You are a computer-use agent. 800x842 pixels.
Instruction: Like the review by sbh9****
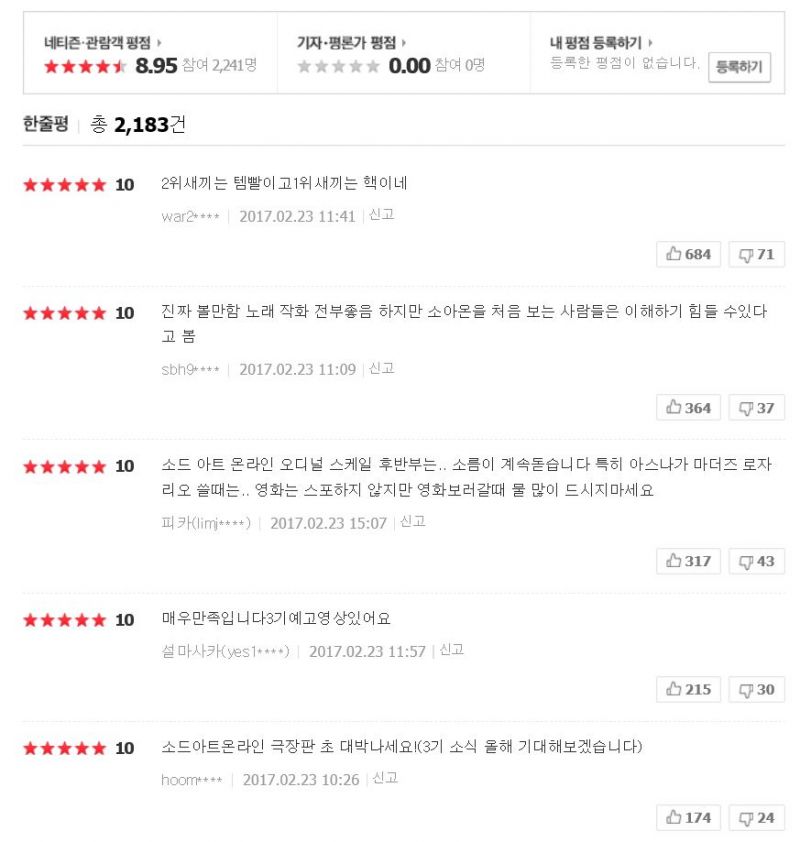pyautogui.click(x=689, y=408)
